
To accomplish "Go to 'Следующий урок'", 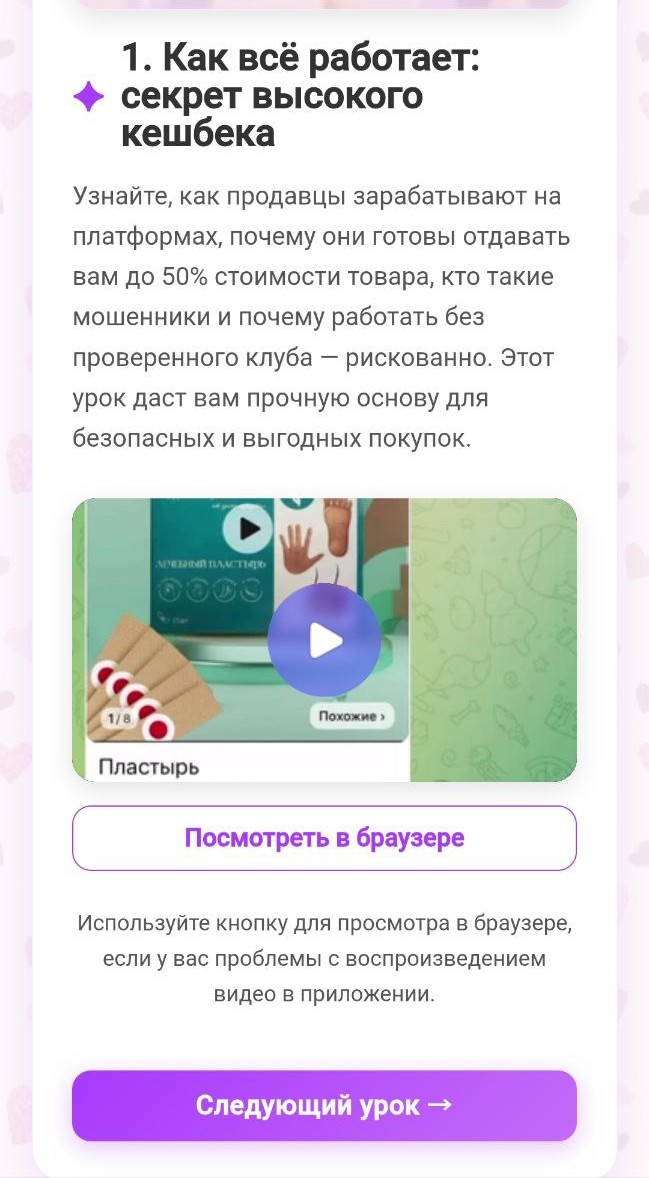I will click(x=324, y=1105).
